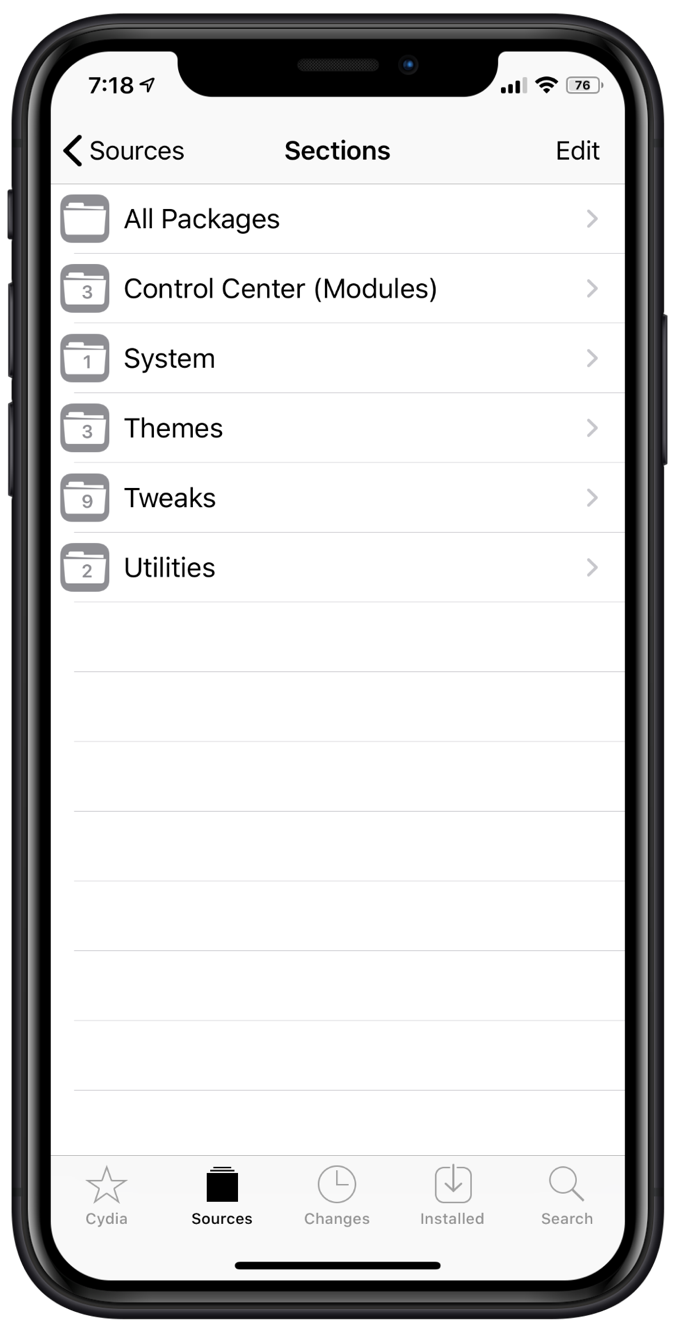Switch to the Changes tab
Image resolution: width=675 pixels, height=1336 pixels.
[337, 1196]
